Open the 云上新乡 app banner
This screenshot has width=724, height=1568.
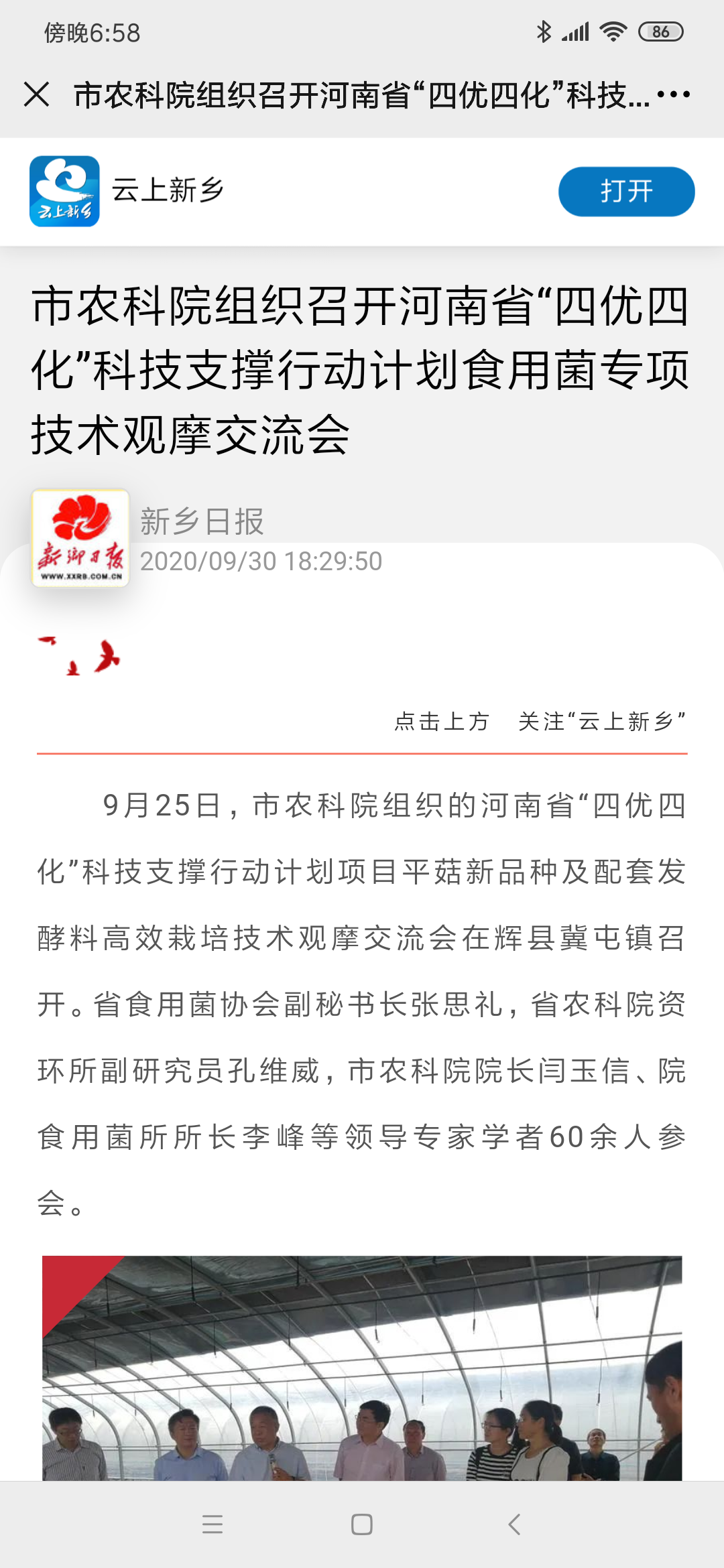coord(168,191)
